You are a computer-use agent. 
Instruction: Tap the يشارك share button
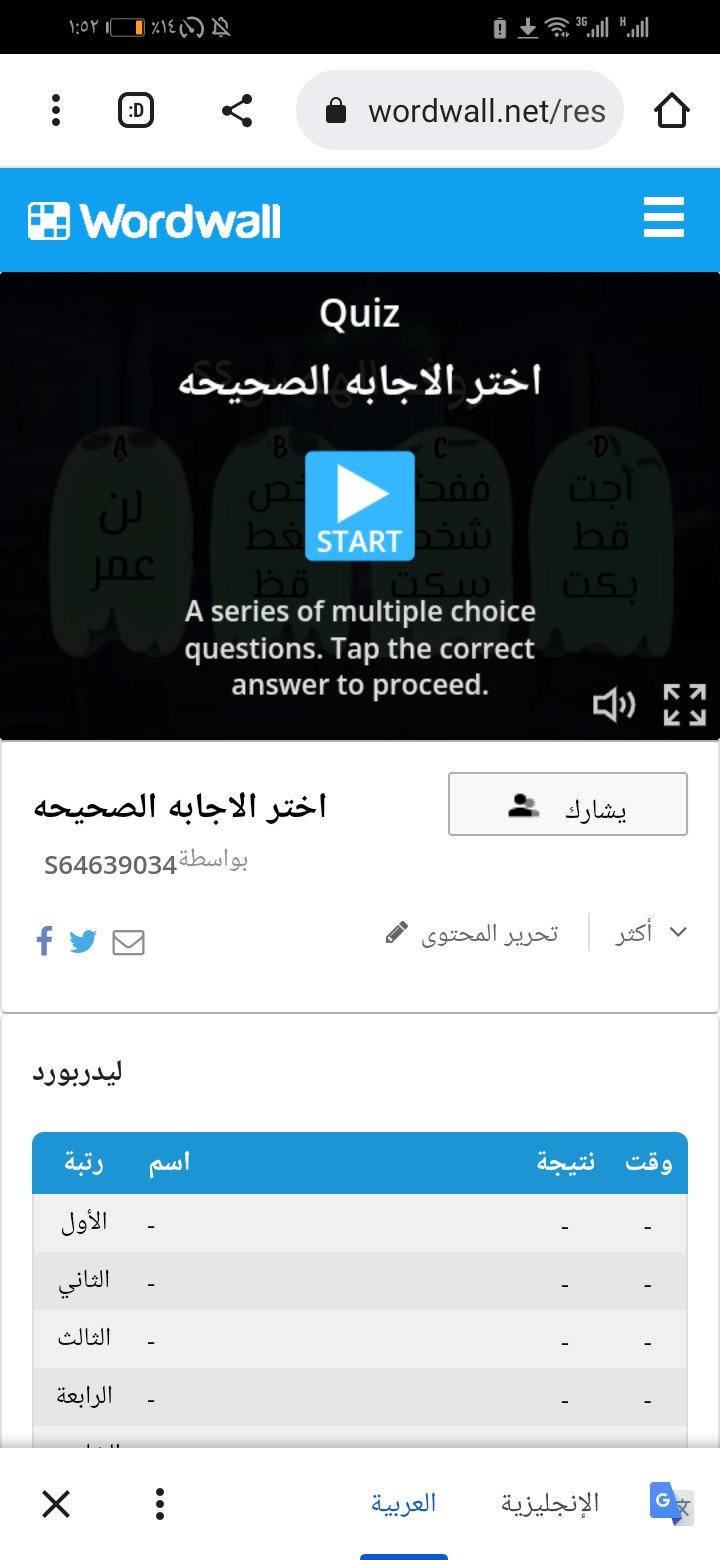[x=568, y=804]
